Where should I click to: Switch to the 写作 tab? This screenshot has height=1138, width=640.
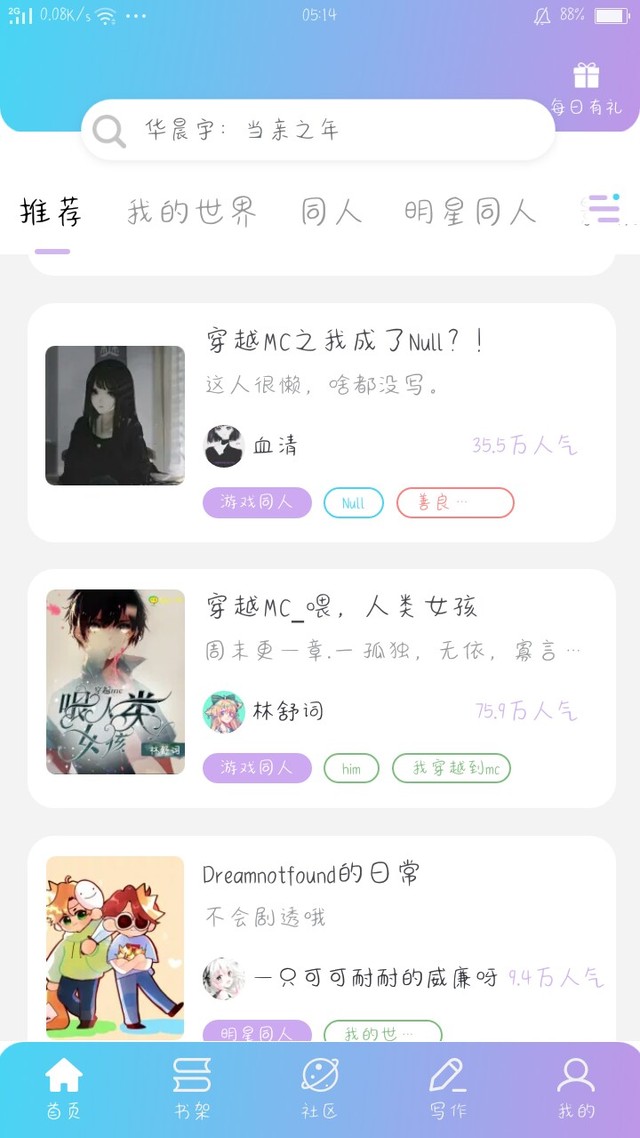[x=448, y=1088]
